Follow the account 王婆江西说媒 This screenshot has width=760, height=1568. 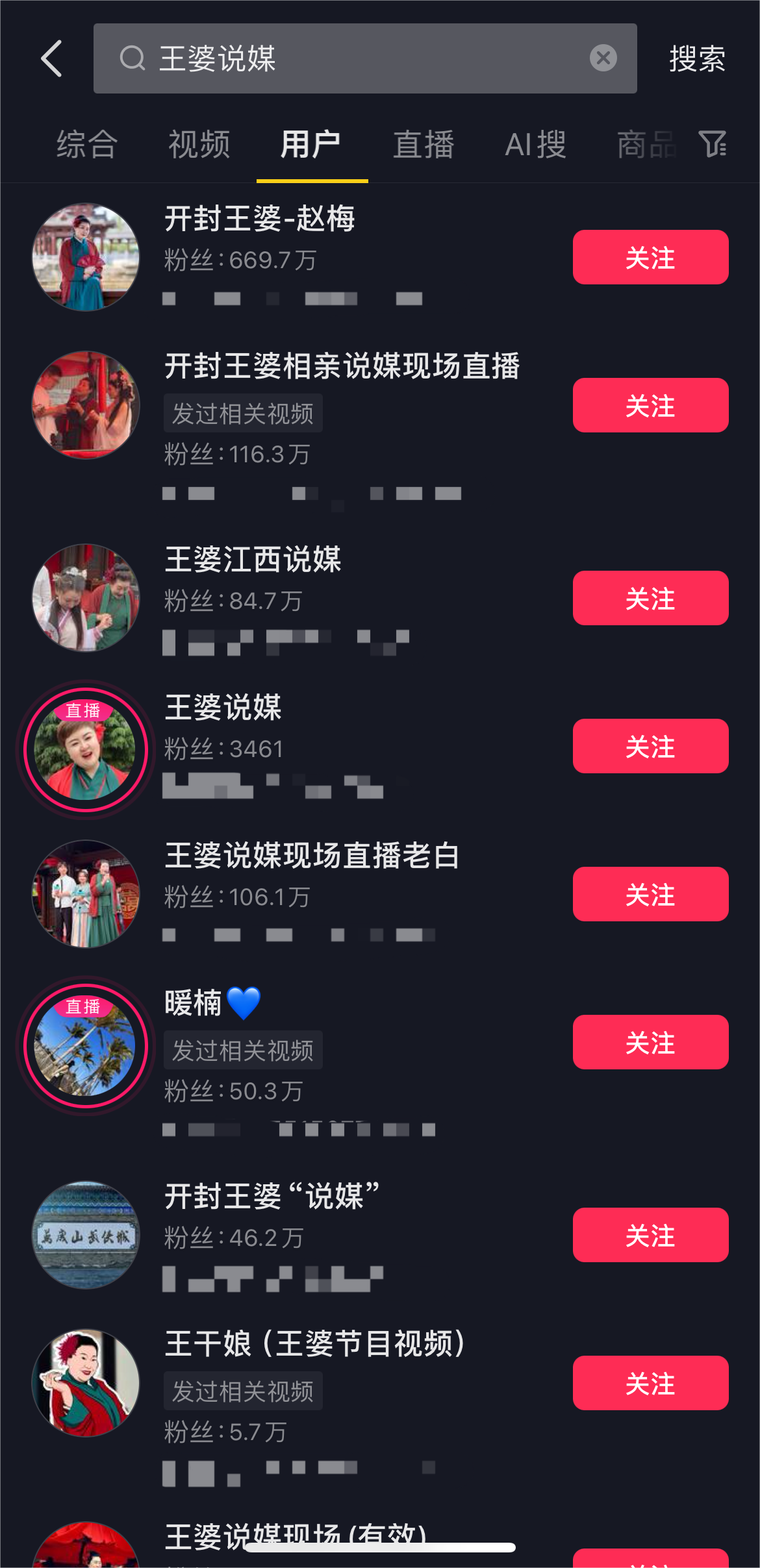650,598
